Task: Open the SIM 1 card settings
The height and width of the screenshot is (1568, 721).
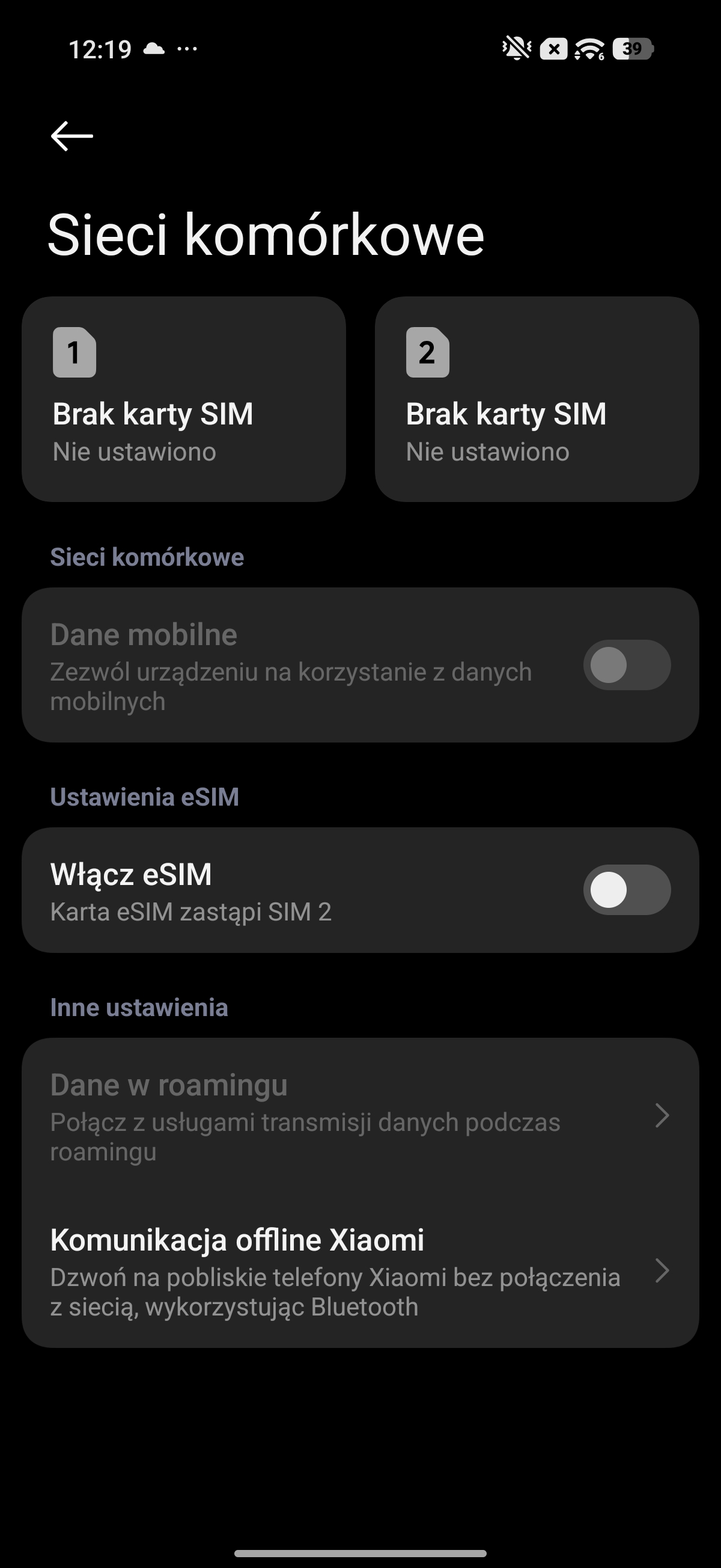Action: (183, 399)
